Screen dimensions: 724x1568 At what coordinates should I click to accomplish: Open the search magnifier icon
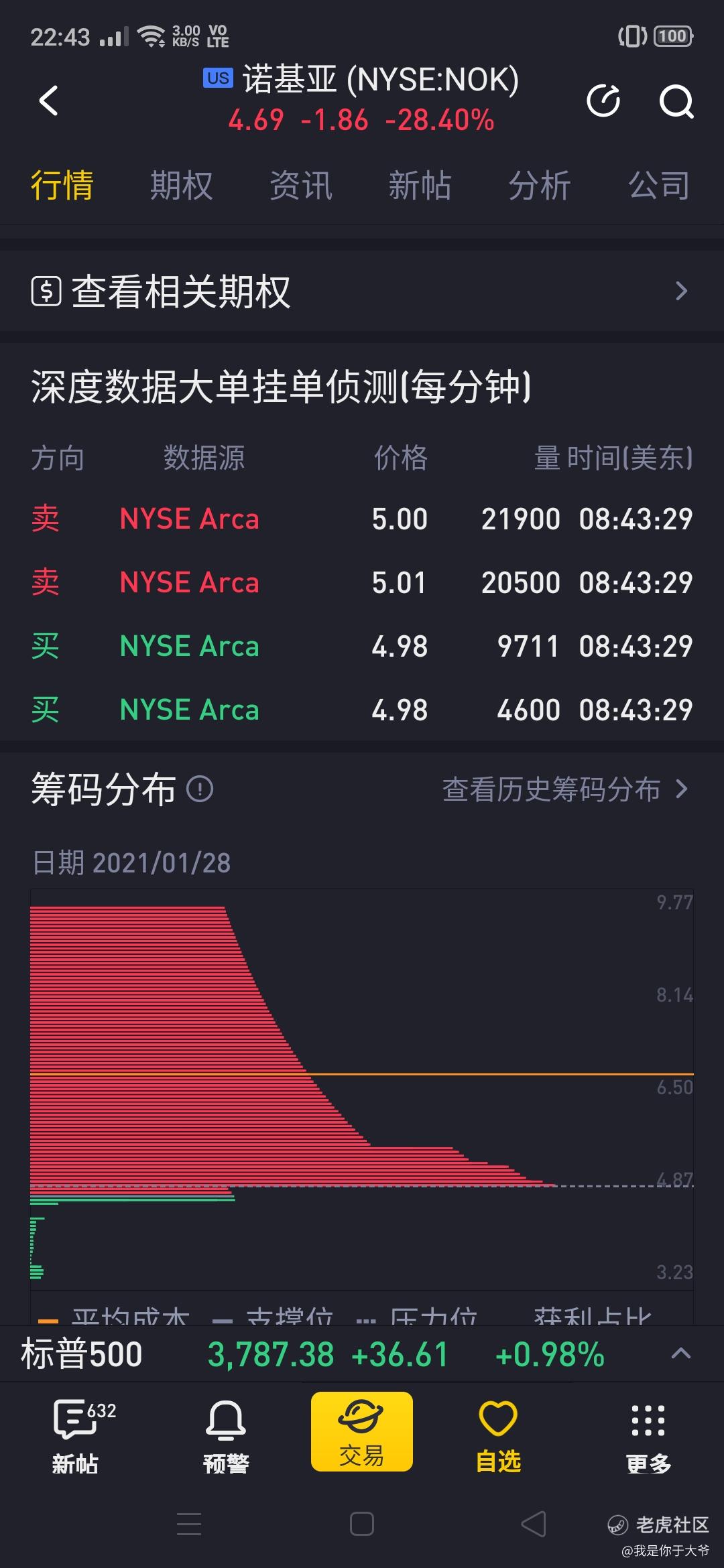(x=676, y=101)
